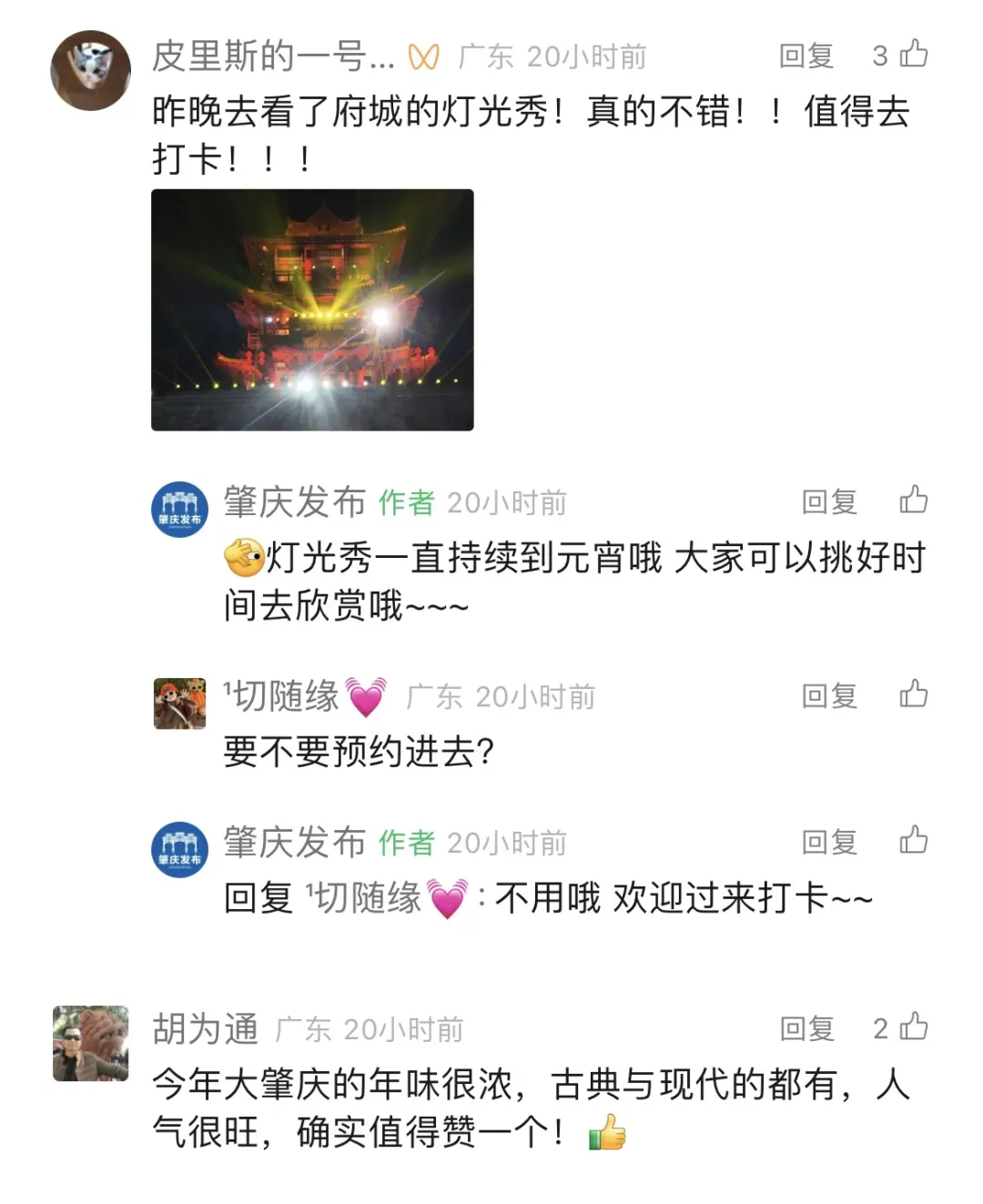Viewport: 983px width, 1204px height.
Task: Like ¹切随缘's comment
Action: [x=913, y=694]
